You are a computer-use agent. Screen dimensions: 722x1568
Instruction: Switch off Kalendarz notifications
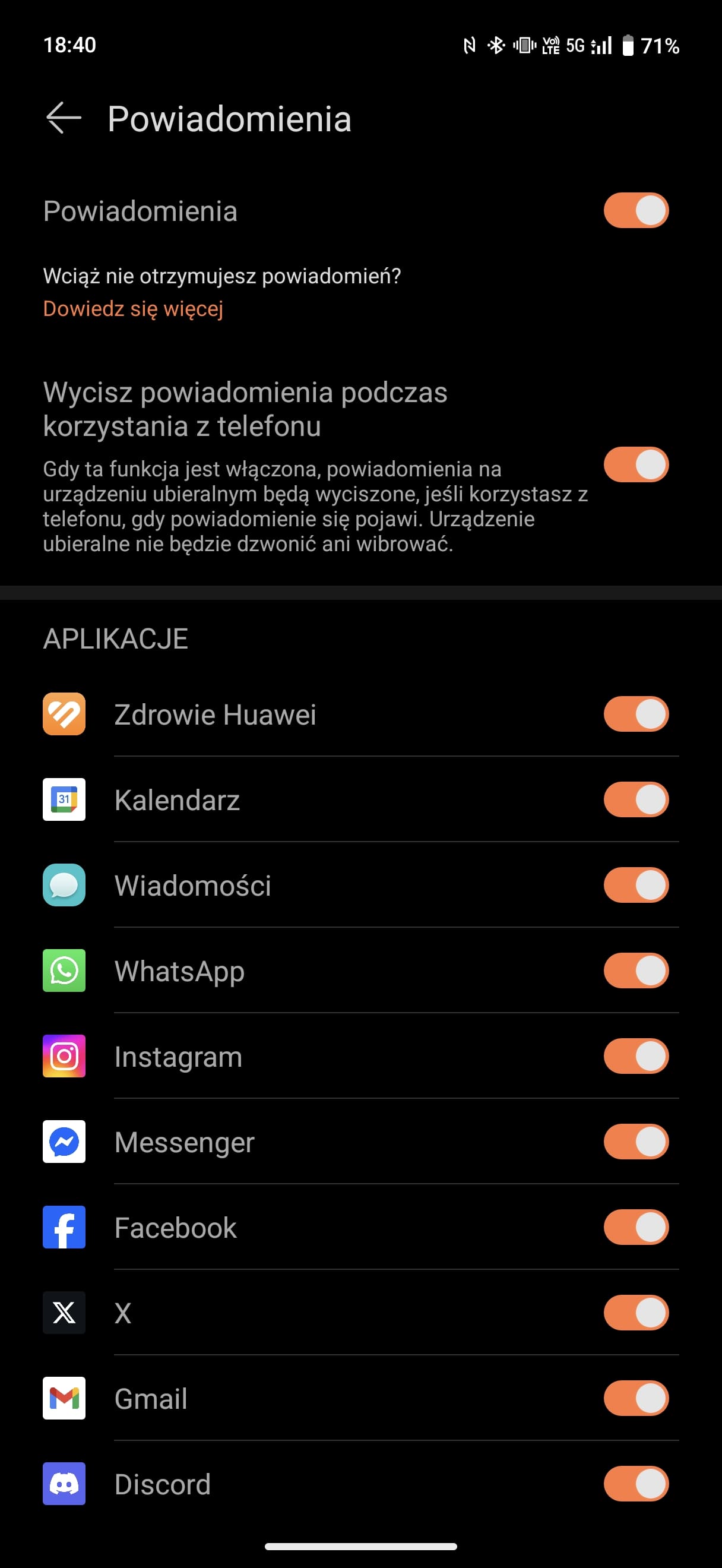coord(636,800)
